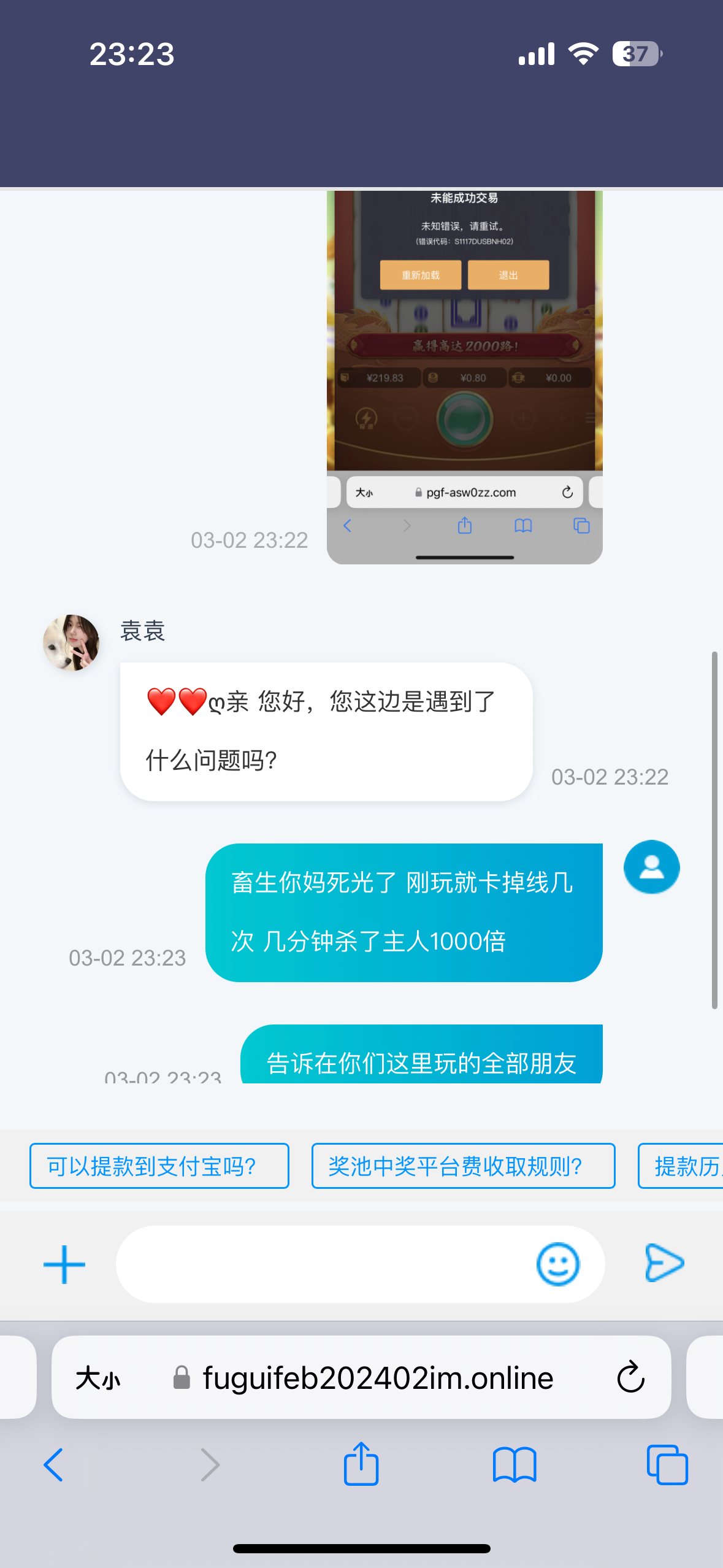Focus the message input field
Image resolution: width=723 pixels, height=1568 pixels.
click(325, 1264)
